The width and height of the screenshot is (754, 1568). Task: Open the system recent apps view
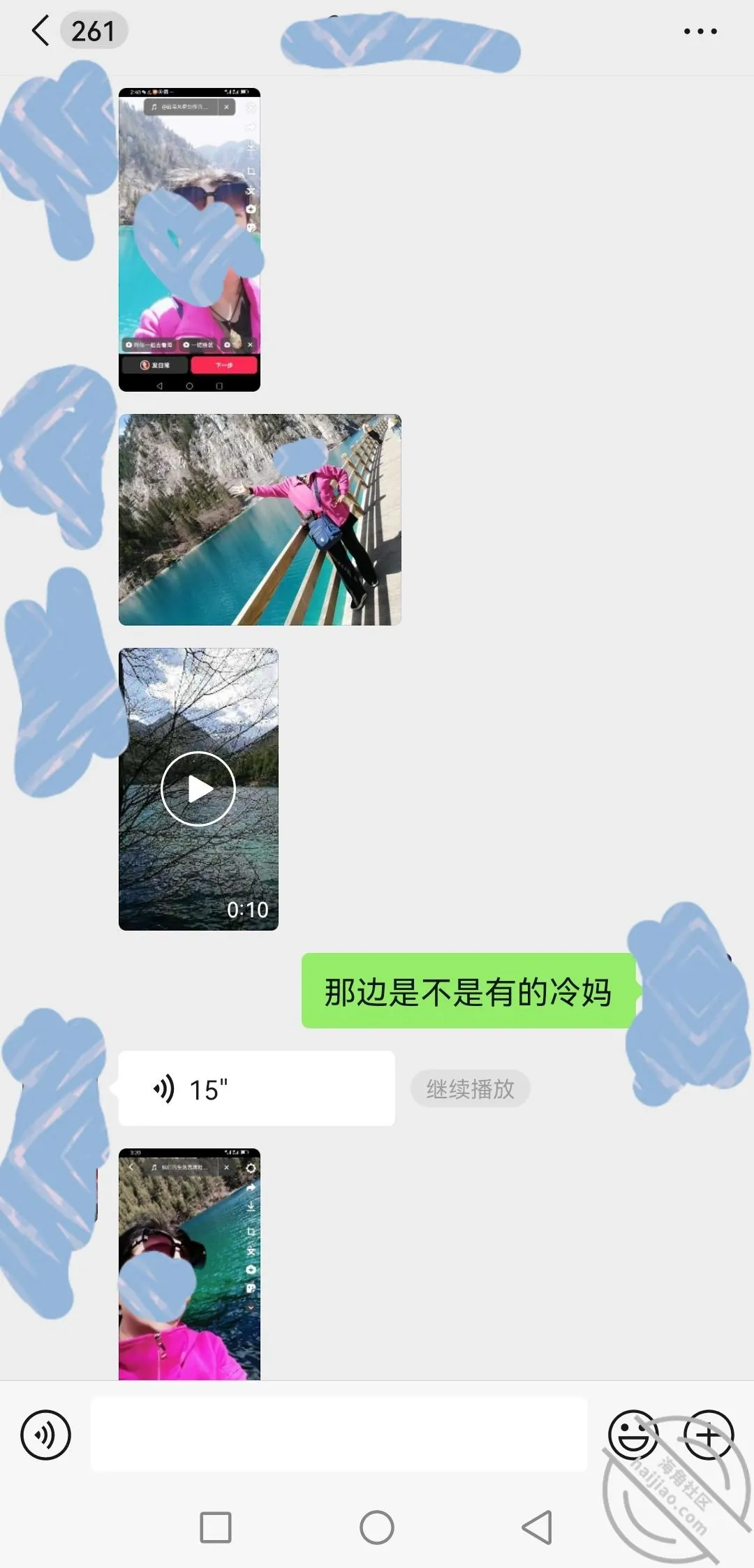[216, 1528]
